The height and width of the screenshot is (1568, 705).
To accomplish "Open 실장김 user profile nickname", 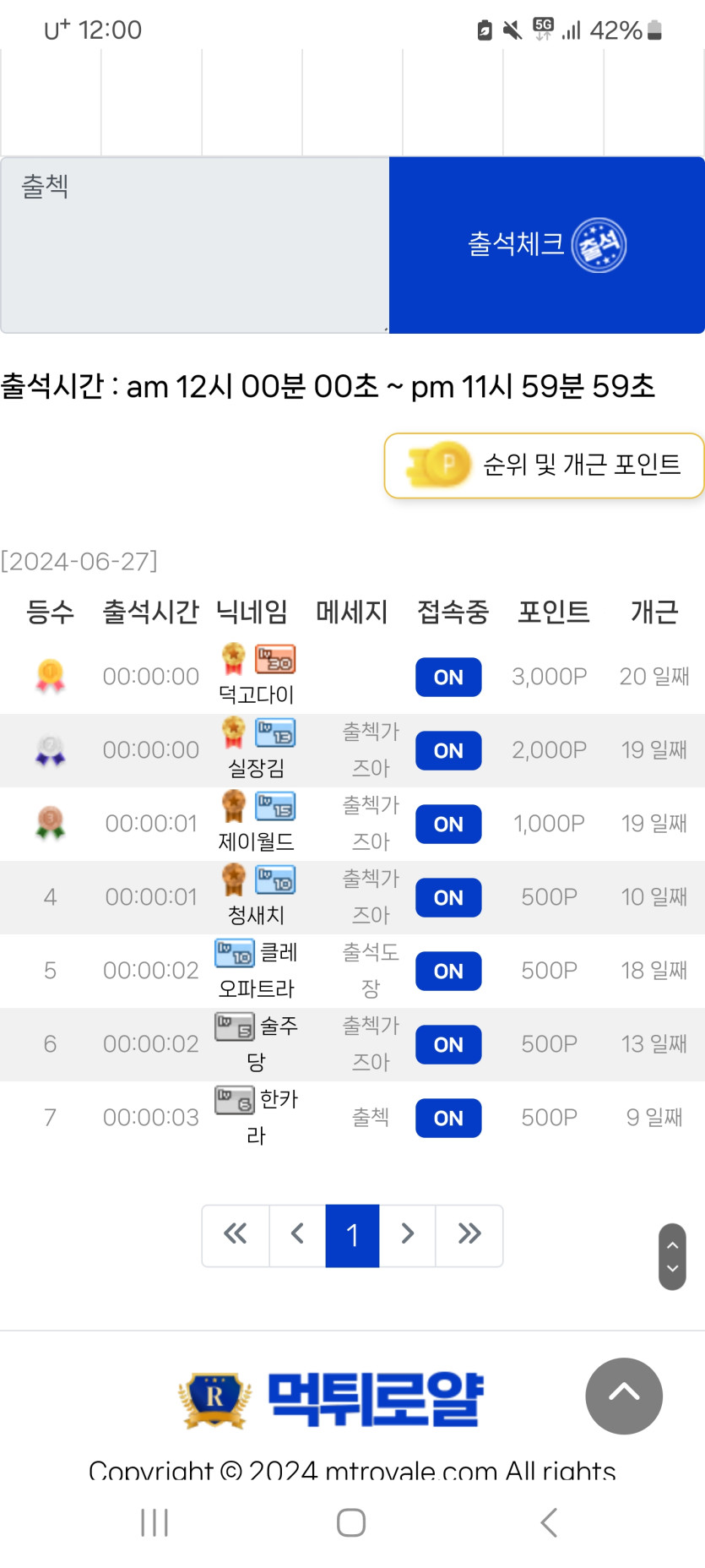I will (x=256, y=768).
